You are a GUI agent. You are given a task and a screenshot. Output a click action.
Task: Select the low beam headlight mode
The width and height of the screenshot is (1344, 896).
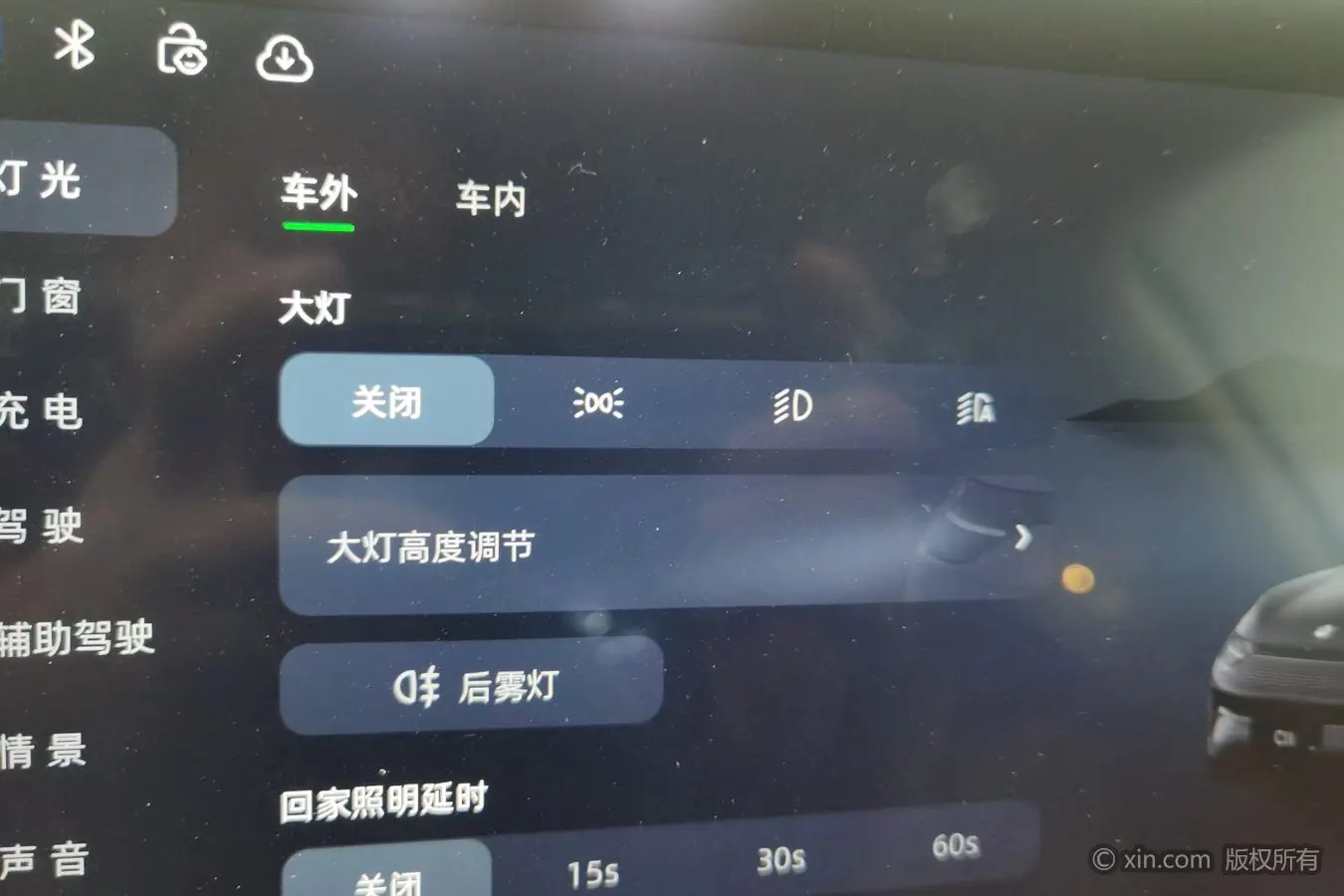coord(792,405)
